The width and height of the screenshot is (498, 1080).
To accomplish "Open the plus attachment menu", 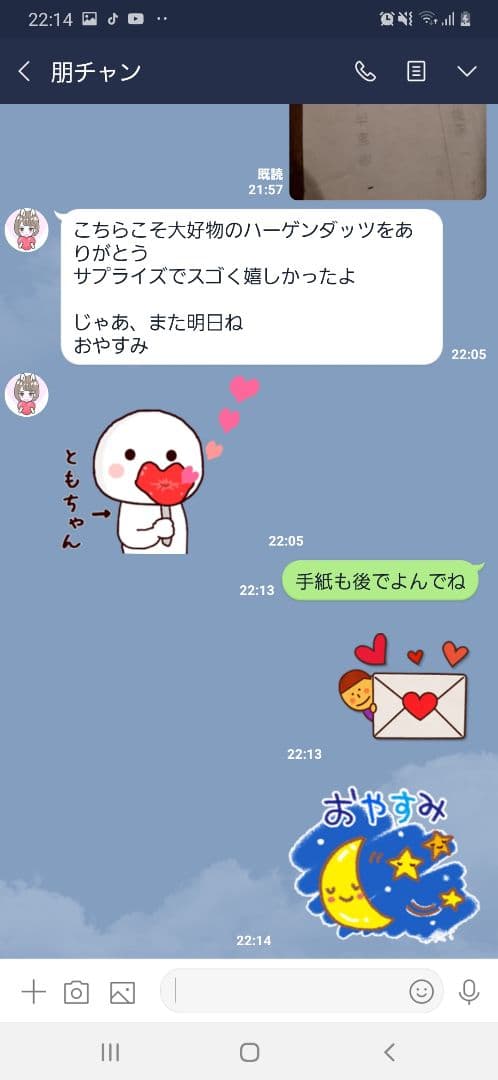I will click(x=33, y=992).
